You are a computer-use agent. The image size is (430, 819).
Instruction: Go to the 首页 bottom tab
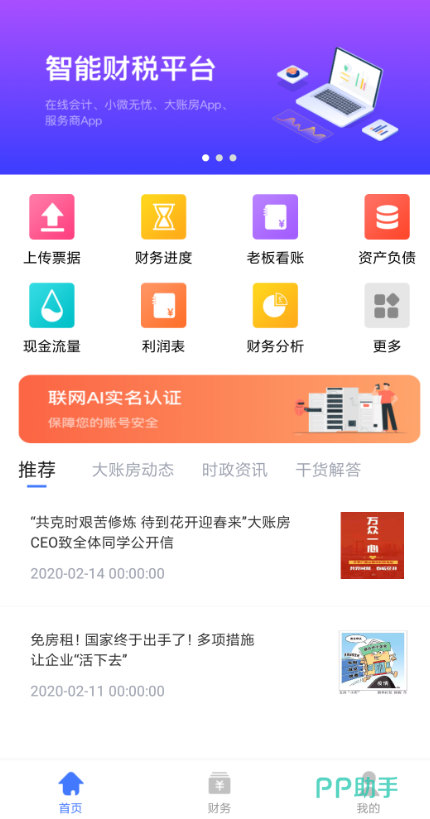(71, 792)
